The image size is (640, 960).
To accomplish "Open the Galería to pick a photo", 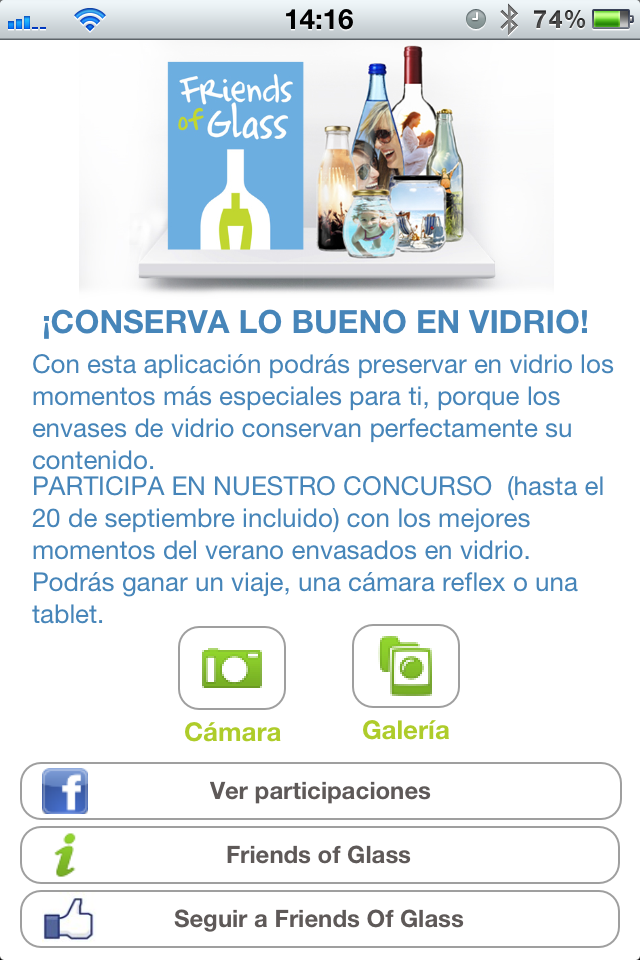I will (406, 666).
